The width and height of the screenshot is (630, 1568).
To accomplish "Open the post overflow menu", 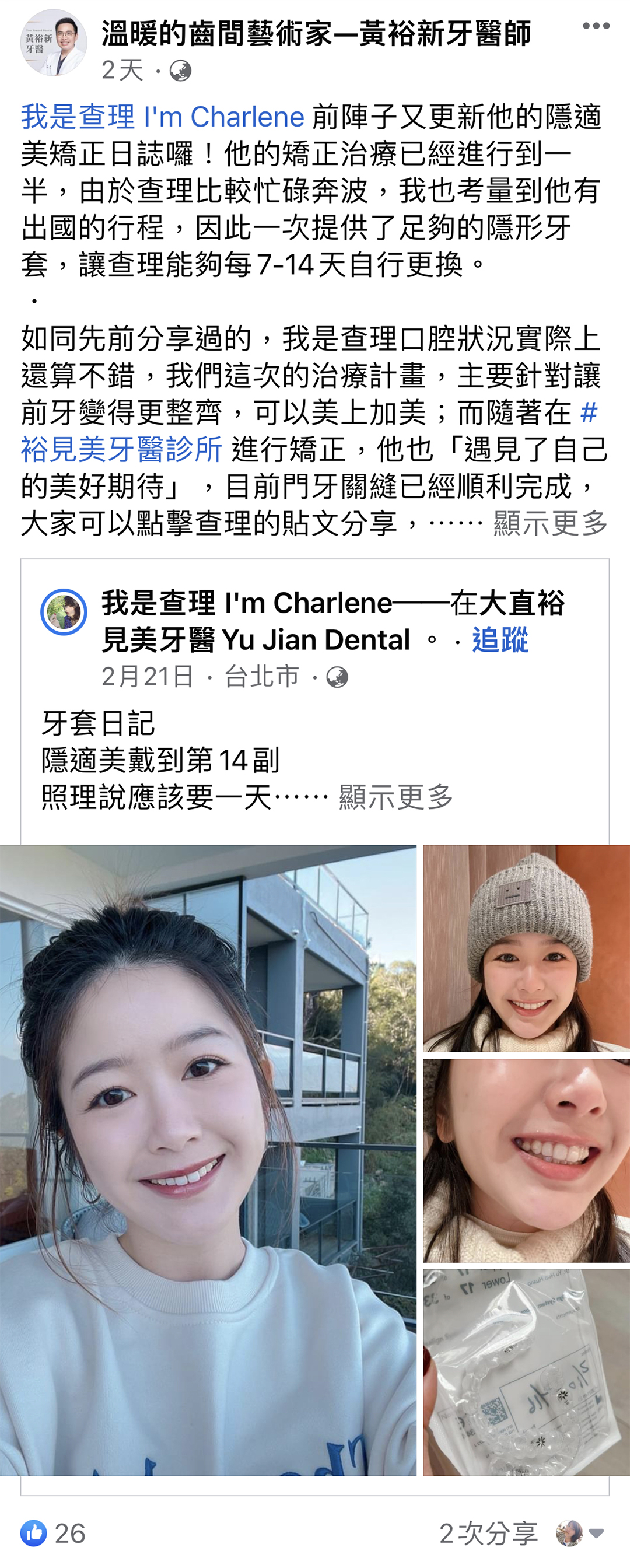I will (596, 26).
